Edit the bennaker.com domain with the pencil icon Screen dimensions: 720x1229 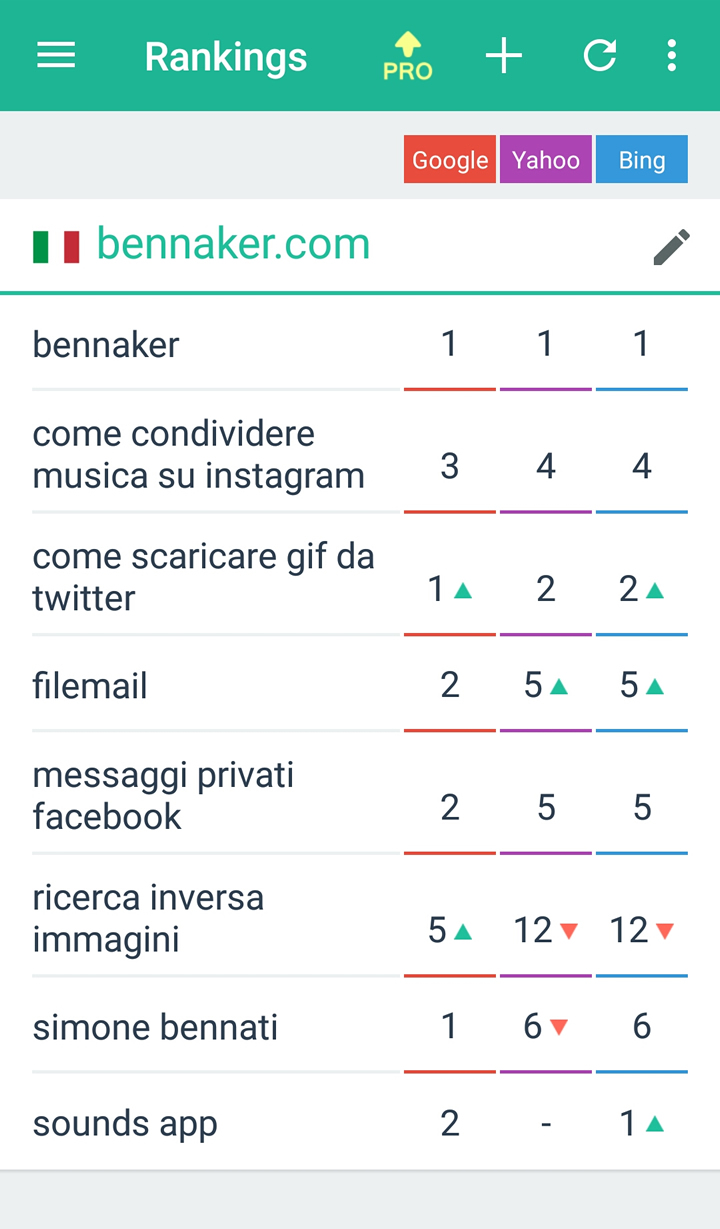672,244
